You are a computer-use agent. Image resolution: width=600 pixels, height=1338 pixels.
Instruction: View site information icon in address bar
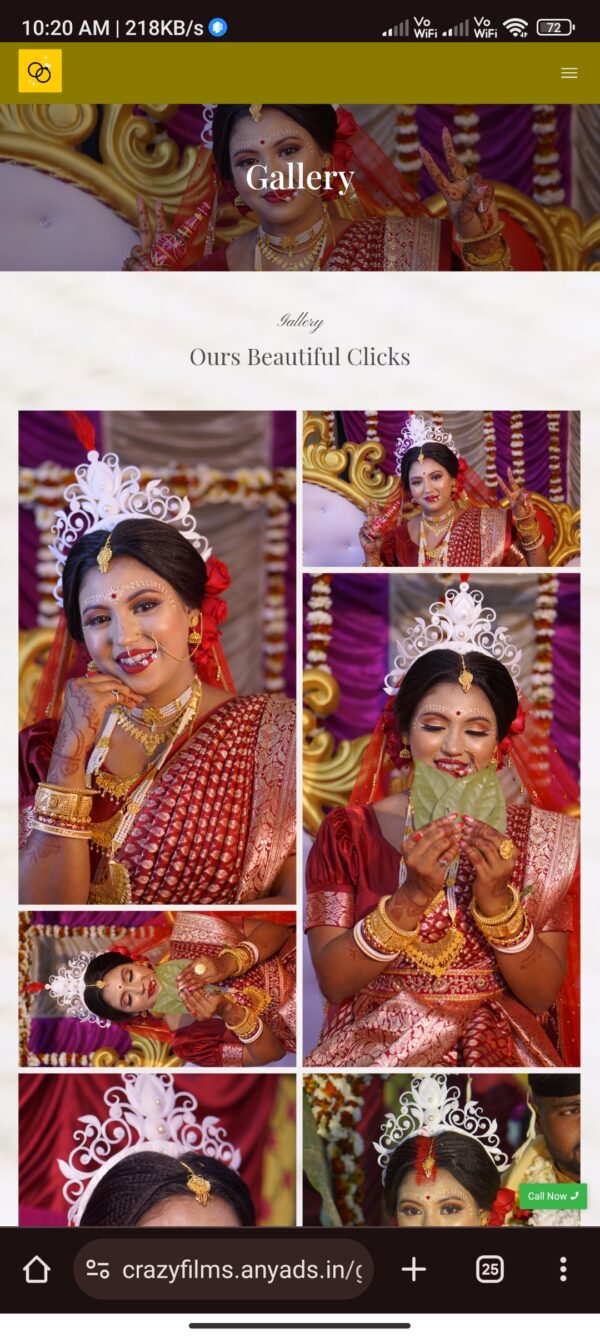[x=97, y=1270]
